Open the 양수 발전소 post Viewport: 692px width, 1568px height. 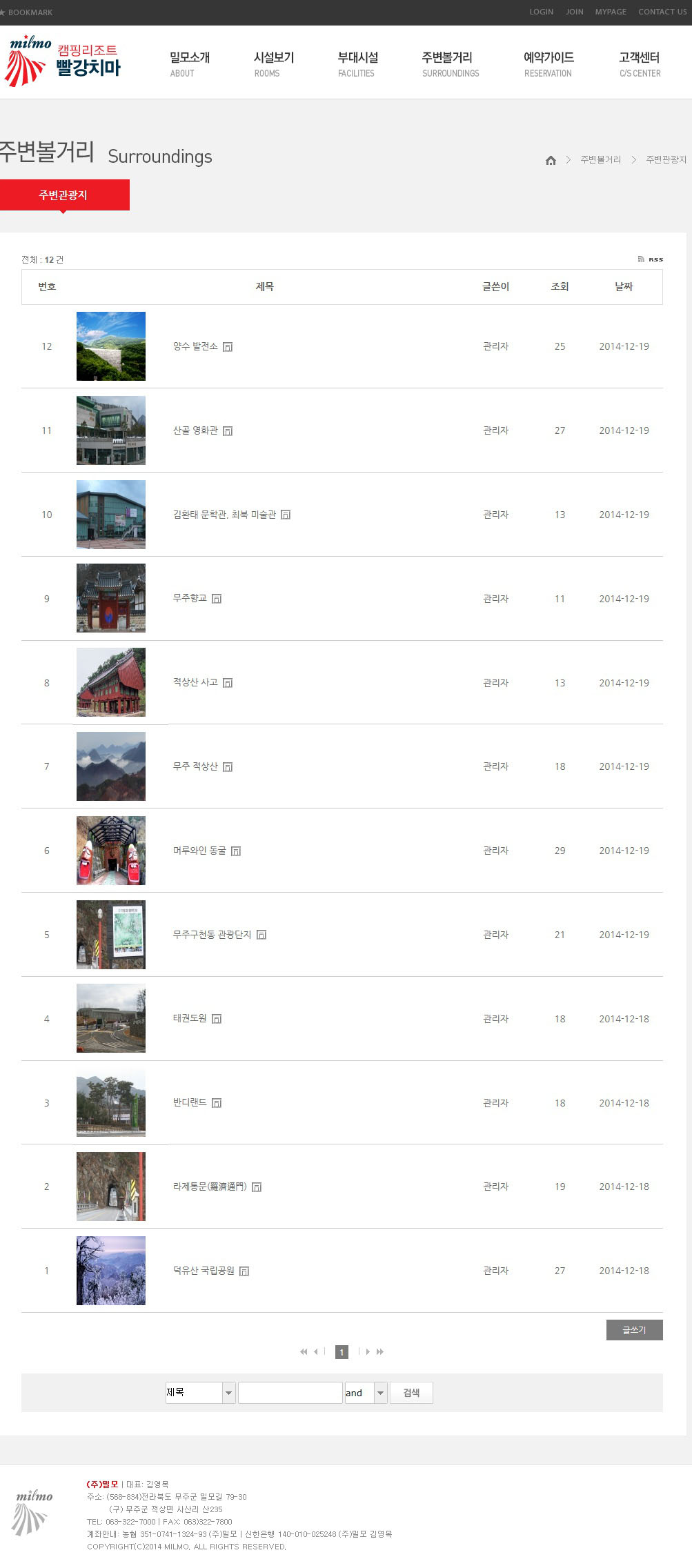(195, 346)
